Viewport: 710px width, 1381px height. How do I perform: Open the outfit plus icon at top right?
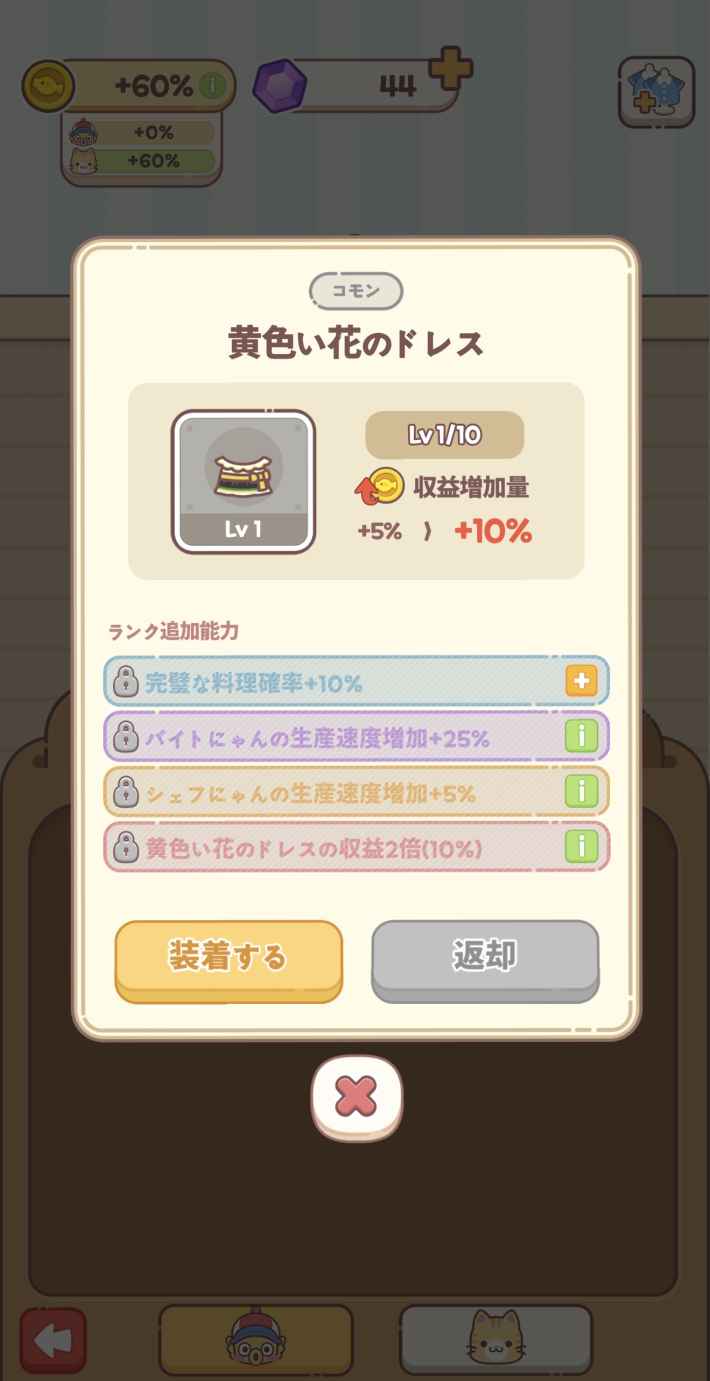656,92
